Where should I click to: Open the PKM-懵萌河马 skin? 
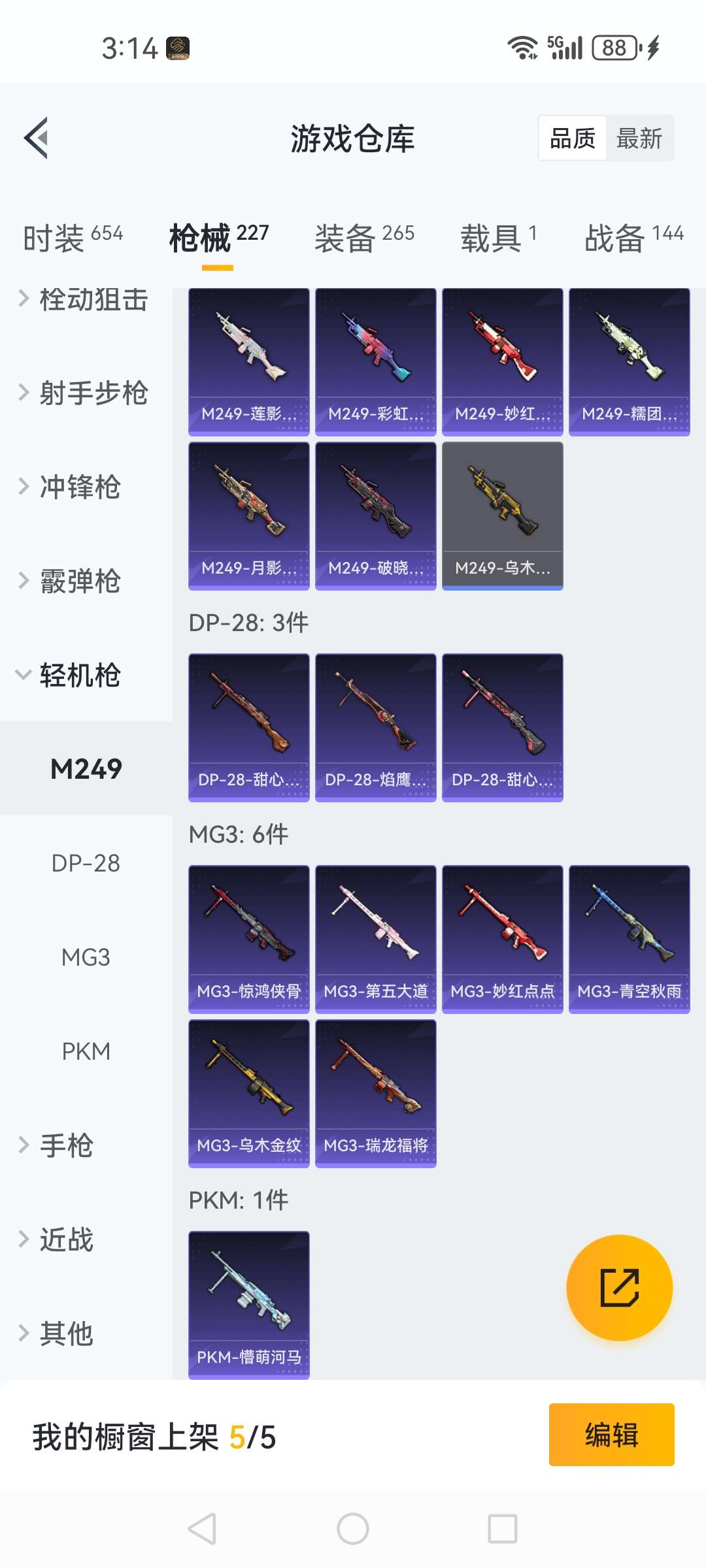(248, 1305)
